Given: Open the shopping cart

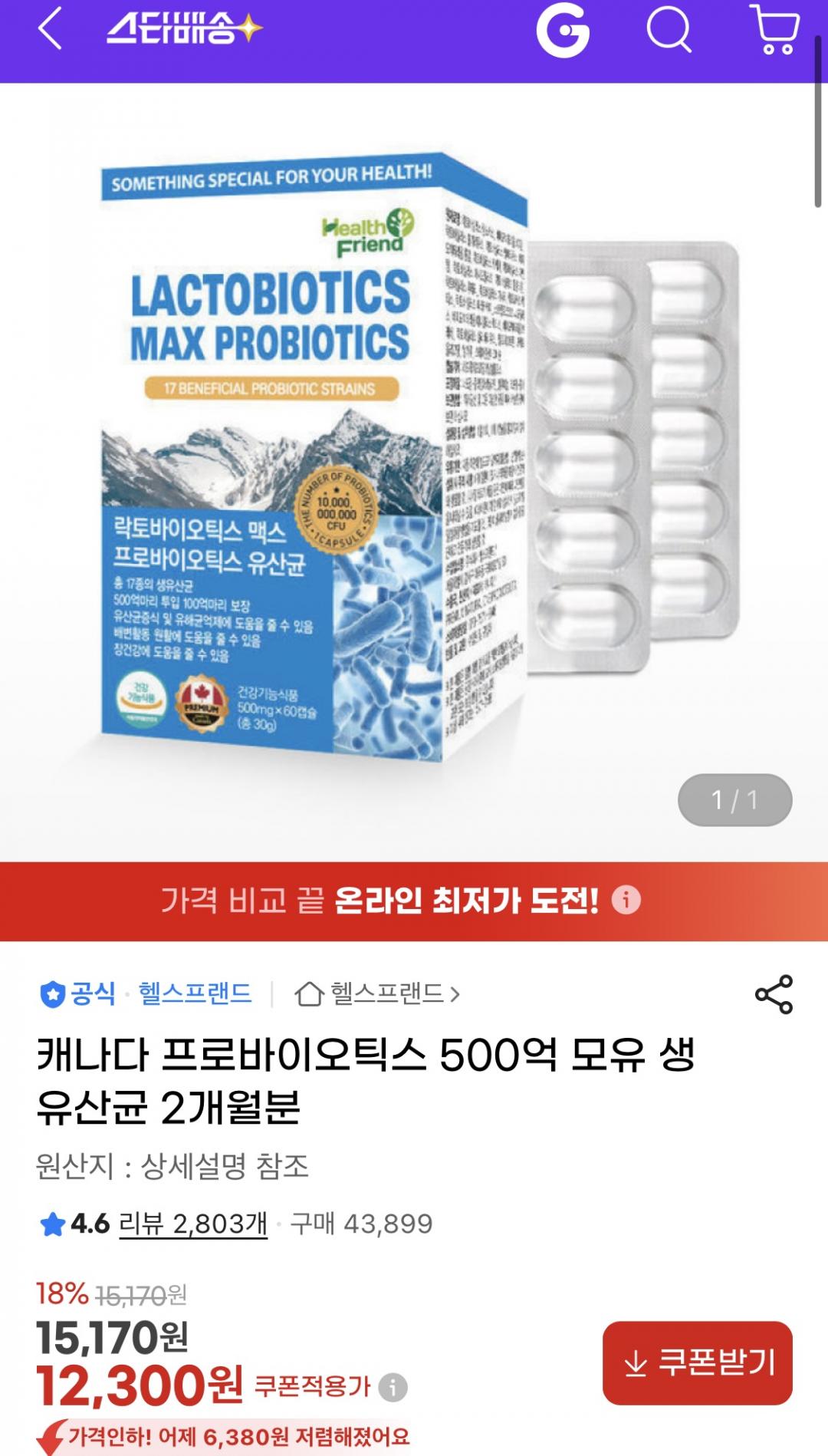Looking at the screenshot, I should pos(774,31).
